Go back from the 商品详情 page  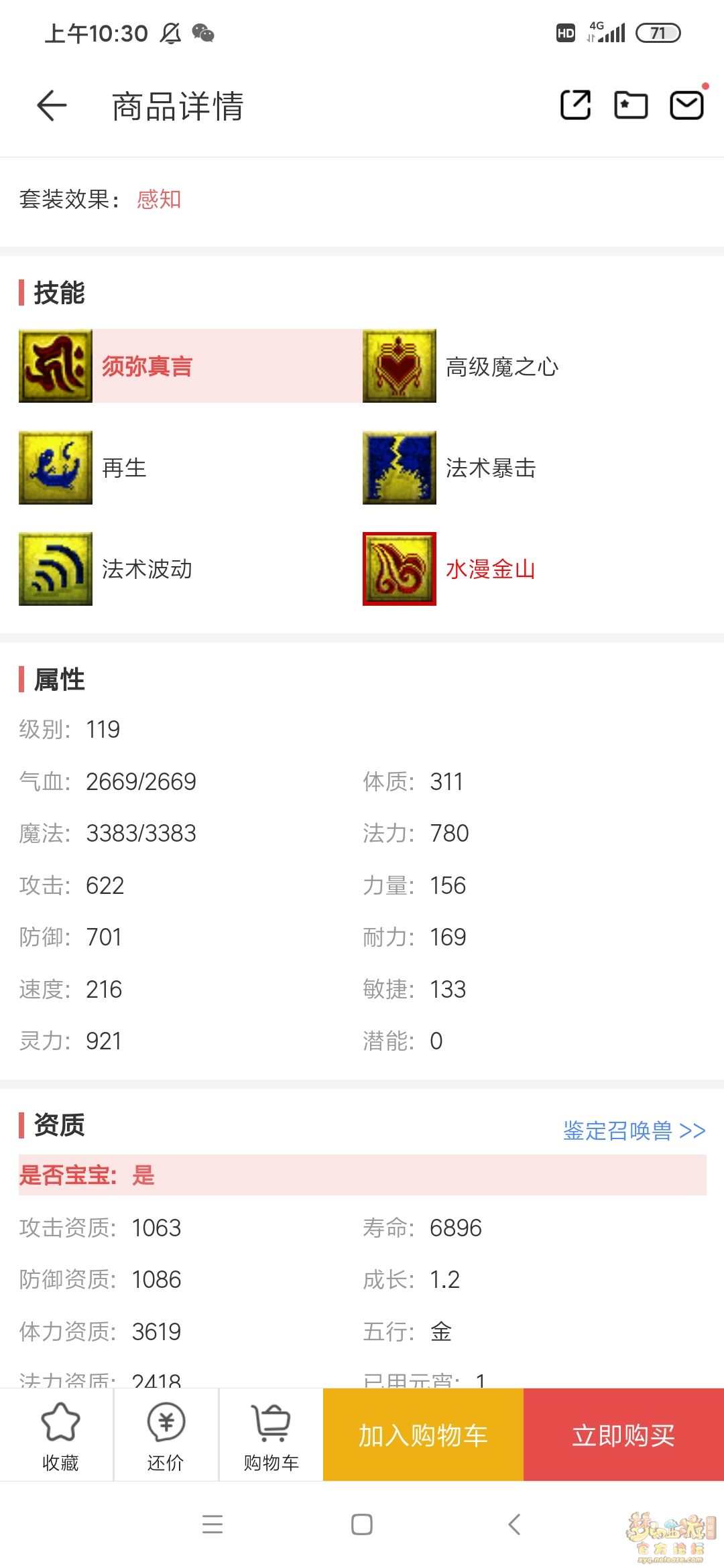point(52,106)
